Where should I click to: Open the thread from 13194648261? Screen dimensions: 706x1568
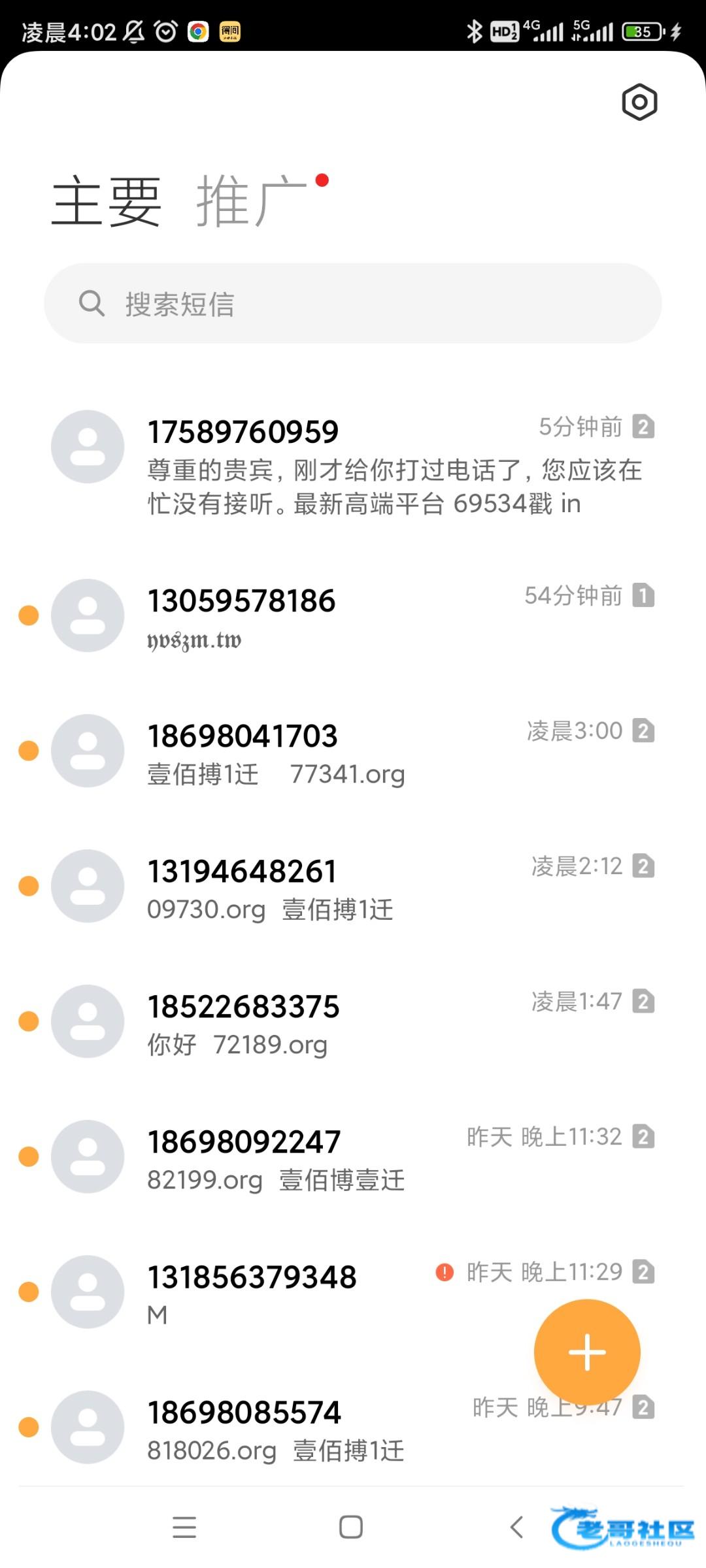pyautogui.click(x=353, y=887)
